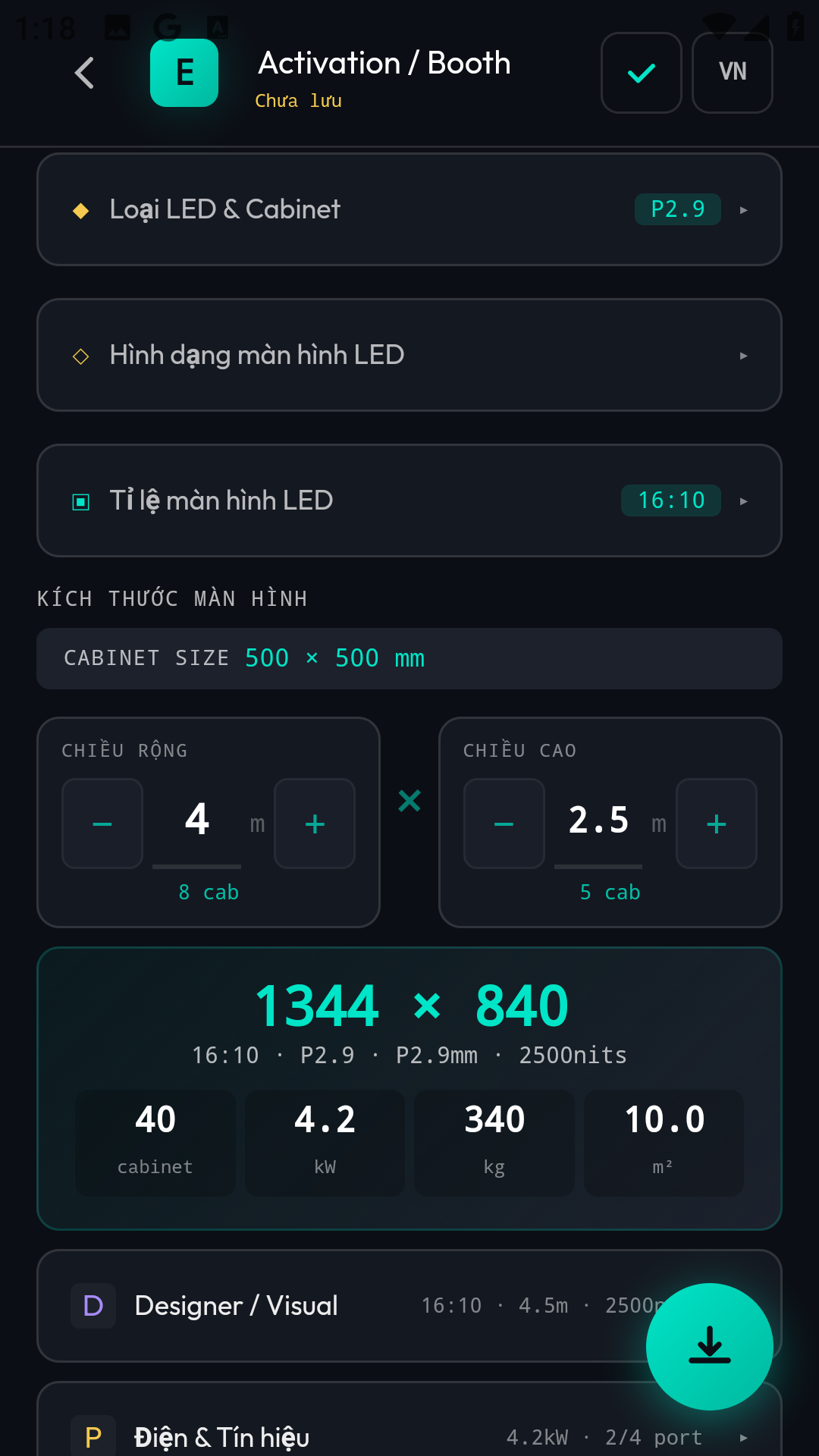Open the Tỉ lệ màn hình LED section
The width and height of the screenshot is (819, 1456).
(x=409, y=500)
